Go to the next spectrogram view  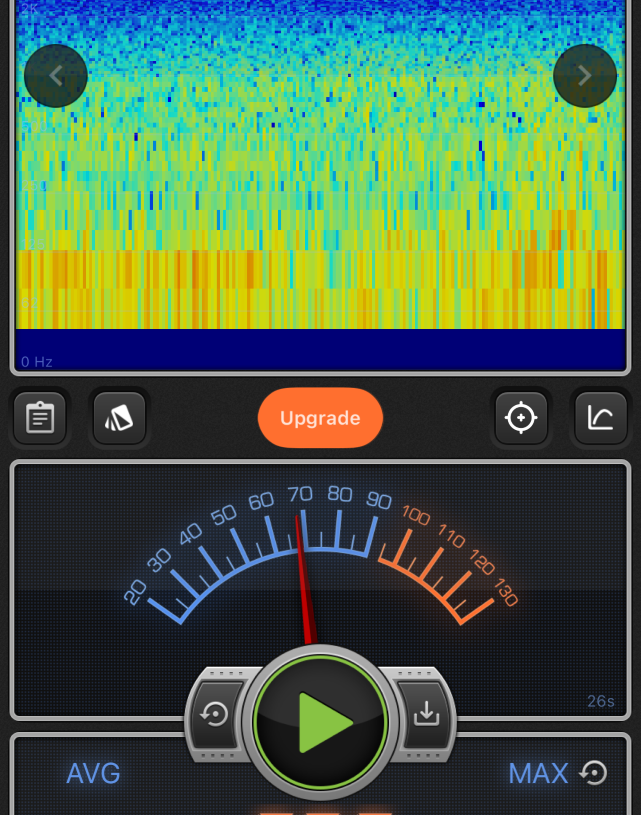(x=584, y=76)
